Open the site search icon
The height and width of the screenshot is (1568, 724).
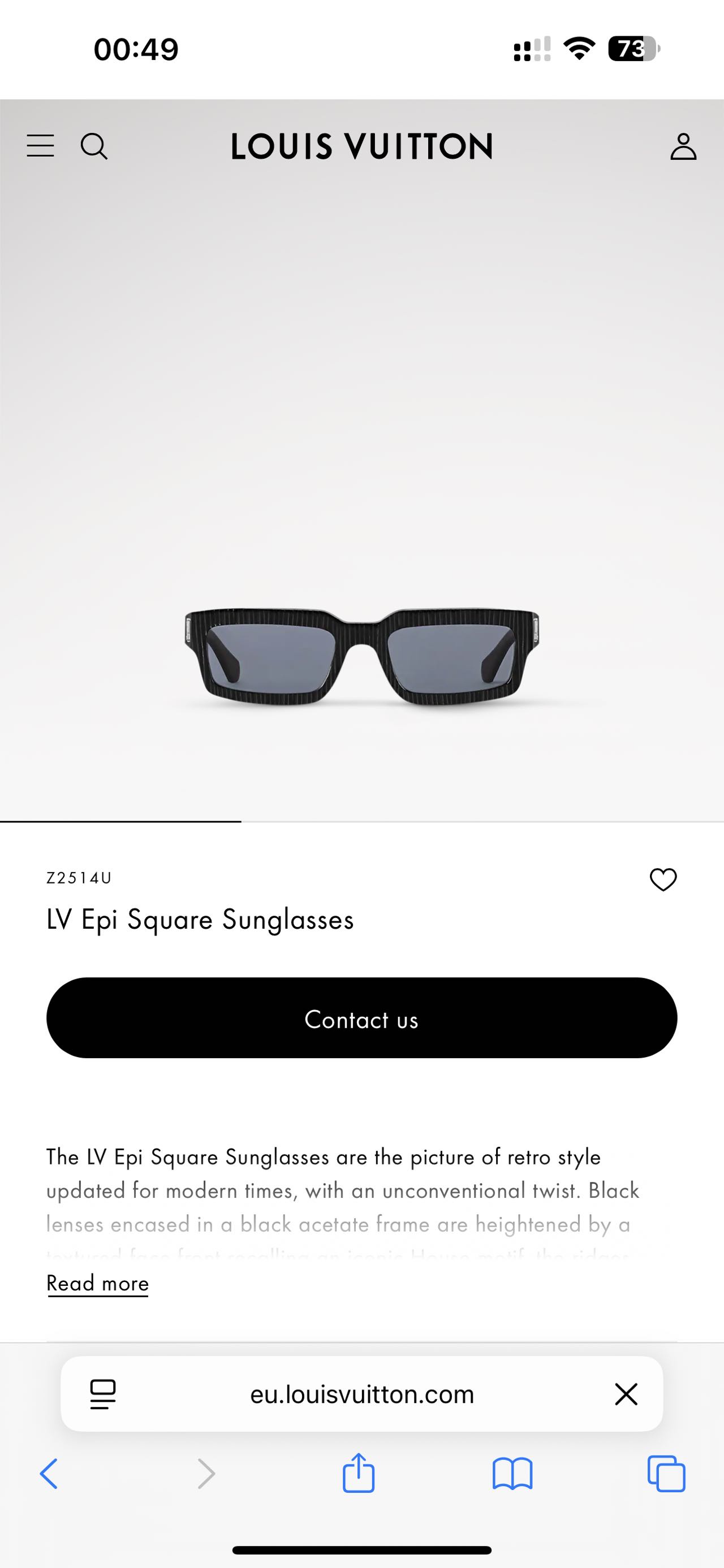point(94,146)
